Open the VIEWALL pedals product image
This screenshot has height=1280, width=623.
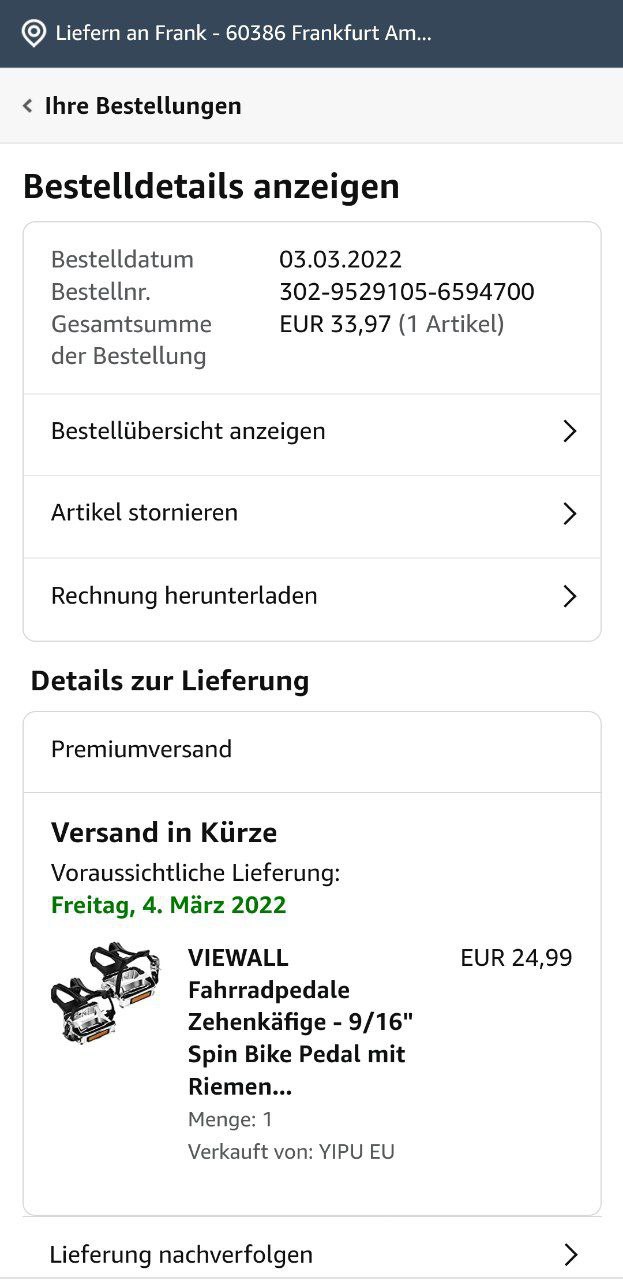coord(105,993)
